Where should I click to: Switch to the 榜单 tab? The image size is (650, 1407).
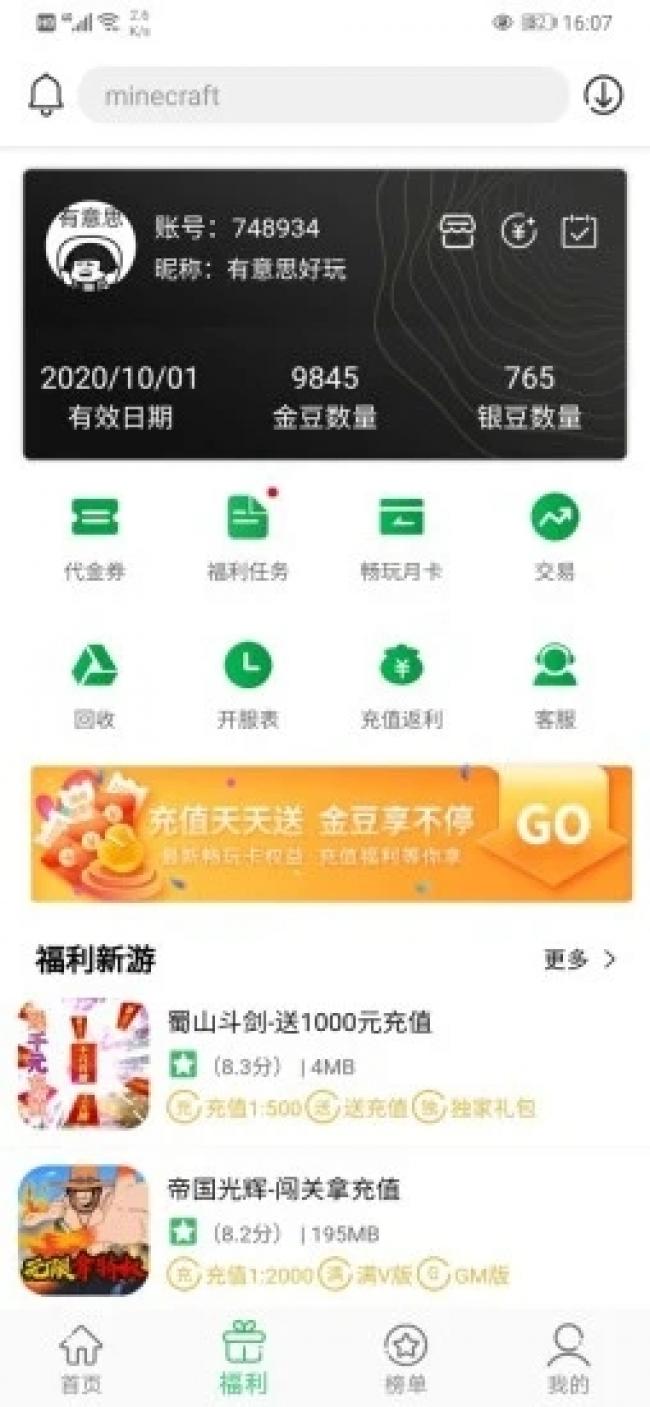pos(405,1358)
